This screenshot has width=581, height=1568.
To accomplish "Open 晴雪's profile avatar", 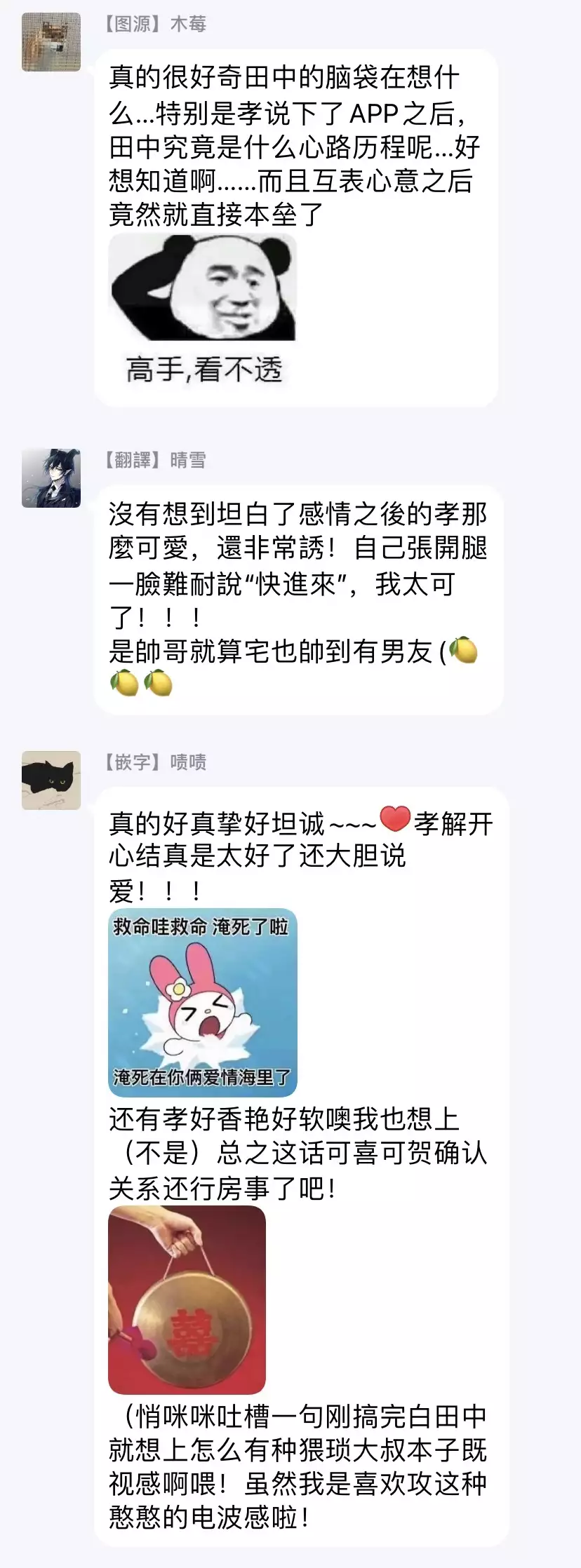I will 51,478.
